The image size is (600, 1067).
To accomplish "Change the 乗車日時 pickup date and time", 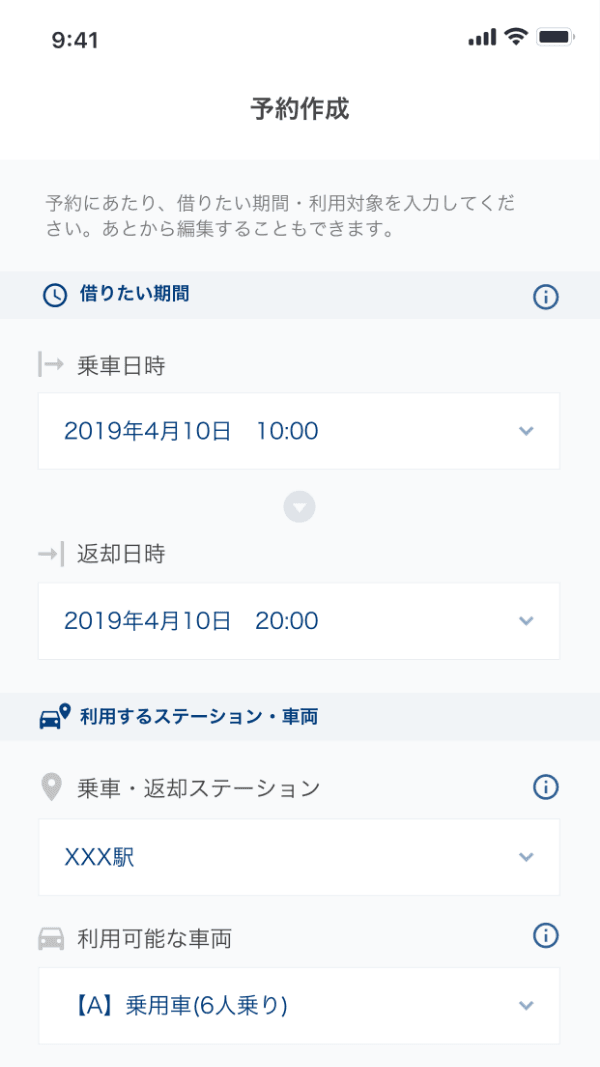I will [299, 431].
